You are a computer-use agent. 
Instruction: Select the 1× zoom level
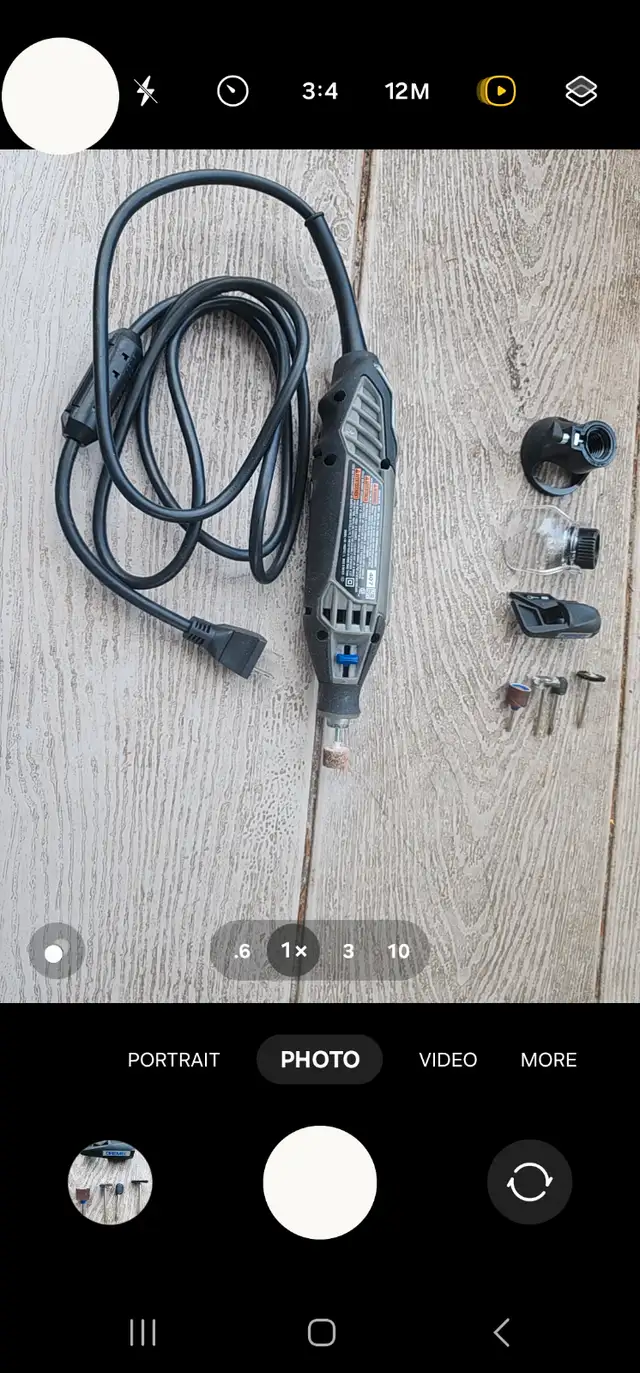point(293,950)
